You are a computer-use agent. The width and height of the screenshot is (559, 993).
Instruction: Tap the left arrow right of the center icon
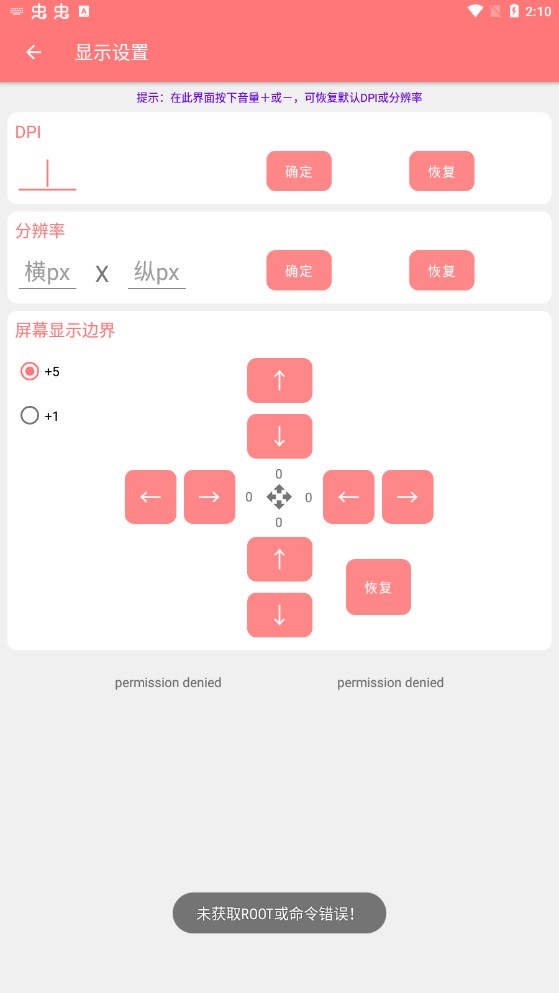pyautogui.click(x=349, y=497)
